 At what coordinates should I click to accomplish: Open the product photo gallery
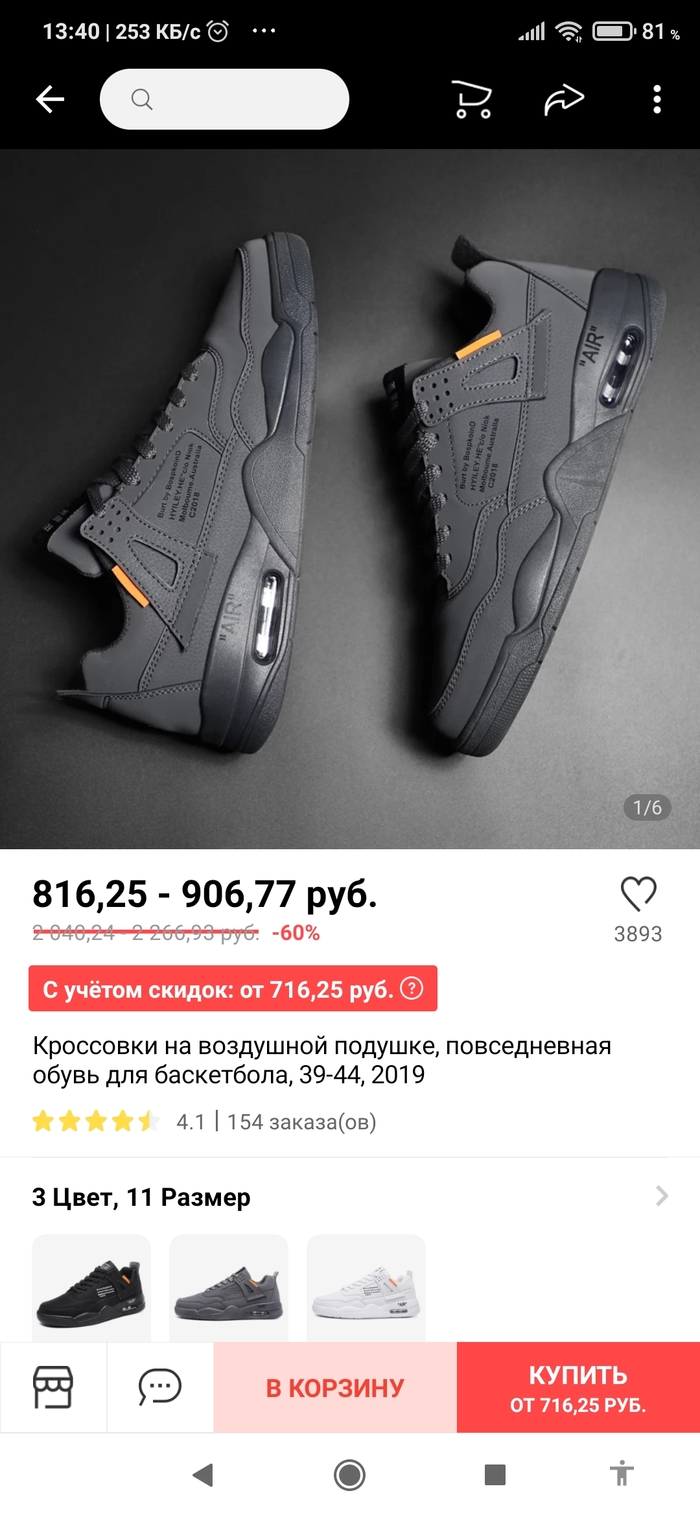pos(350,498)
